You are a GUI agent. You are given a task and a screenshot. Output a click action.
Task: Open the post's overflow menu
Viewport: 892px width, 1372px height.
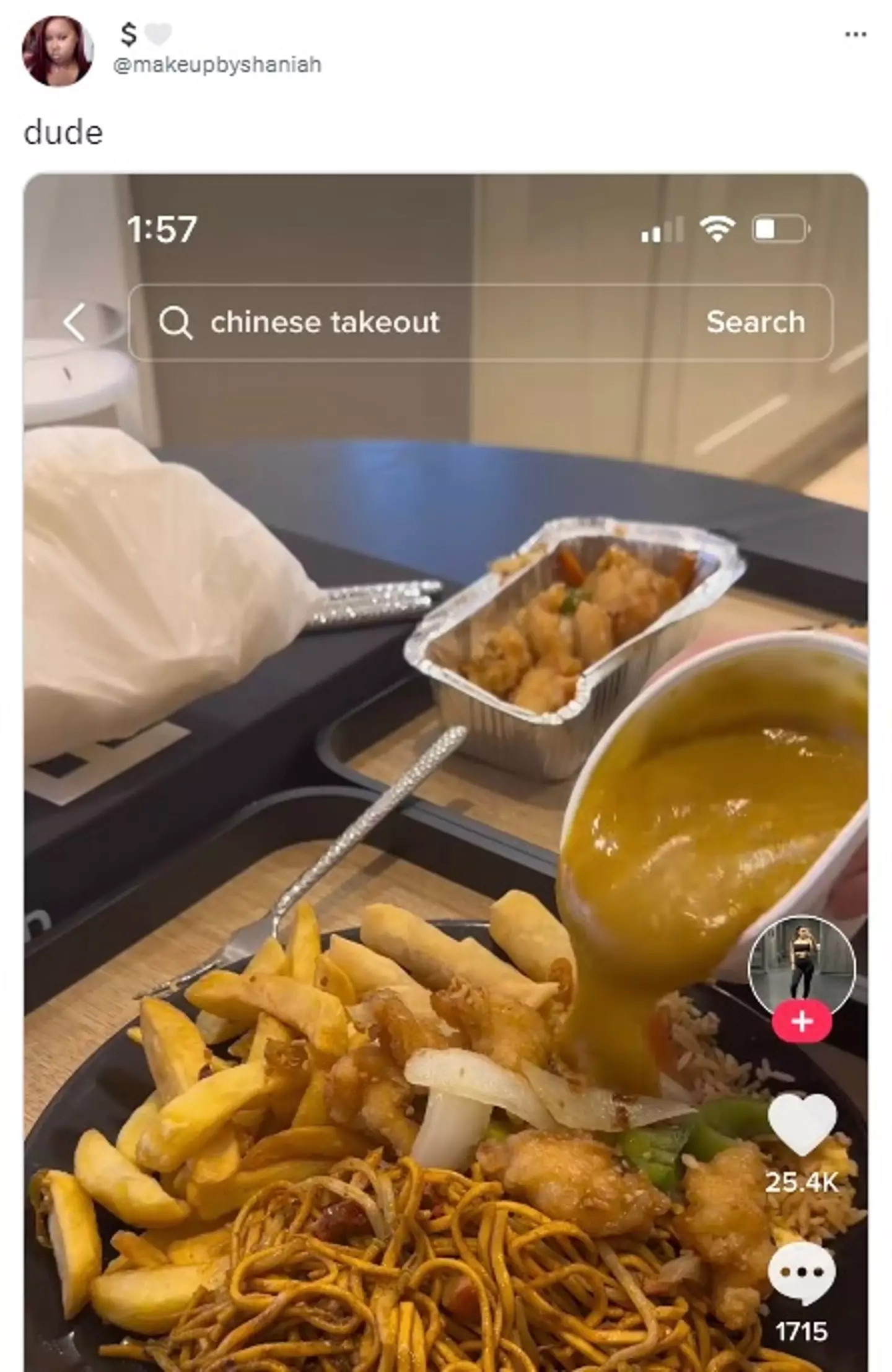pos(855,35)
